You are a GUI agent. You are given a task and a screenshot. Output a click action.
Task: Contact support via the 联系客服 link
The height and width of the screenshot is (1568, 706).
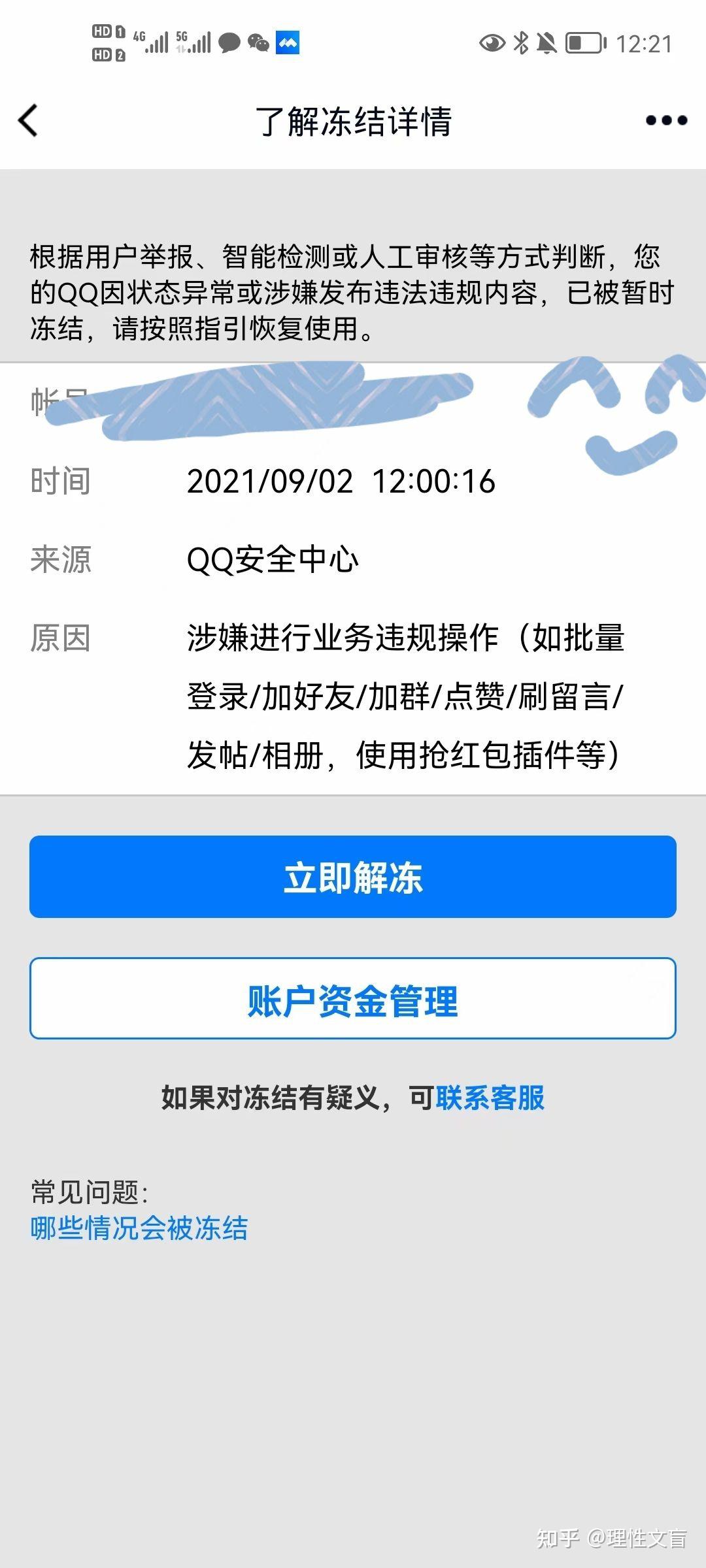pos(490,1098)
